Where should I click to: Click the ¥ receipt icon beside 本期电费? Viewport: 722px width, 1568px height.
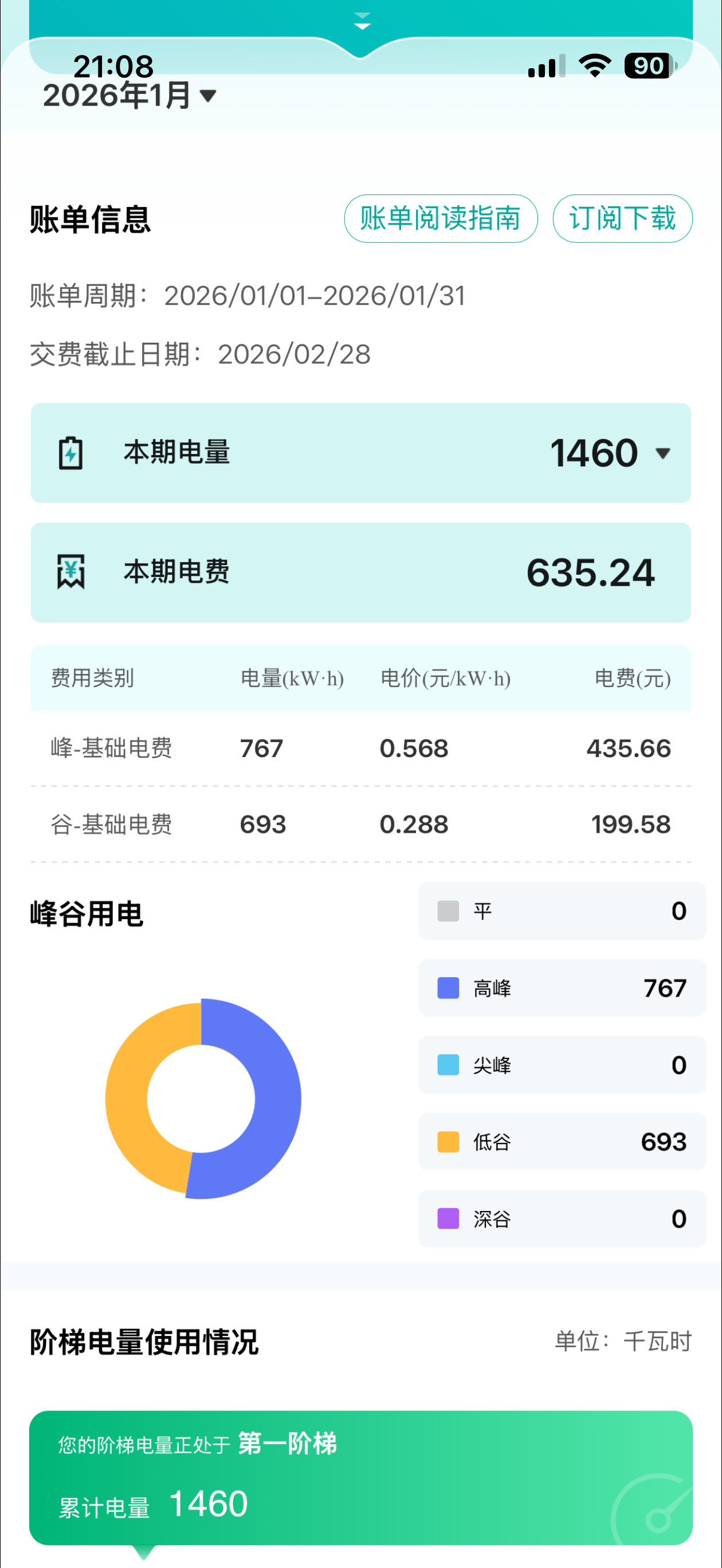point(71,572)
